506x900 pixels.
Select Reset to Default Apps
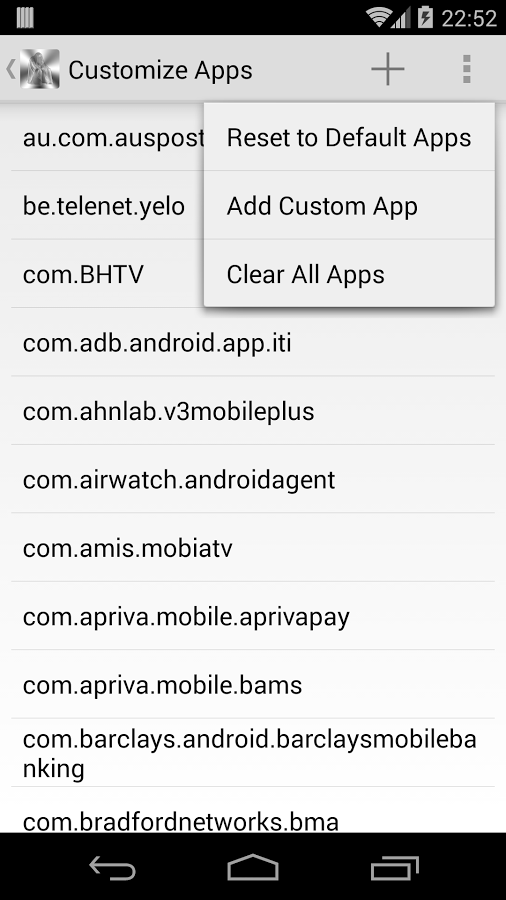click(x=349, y=138)
